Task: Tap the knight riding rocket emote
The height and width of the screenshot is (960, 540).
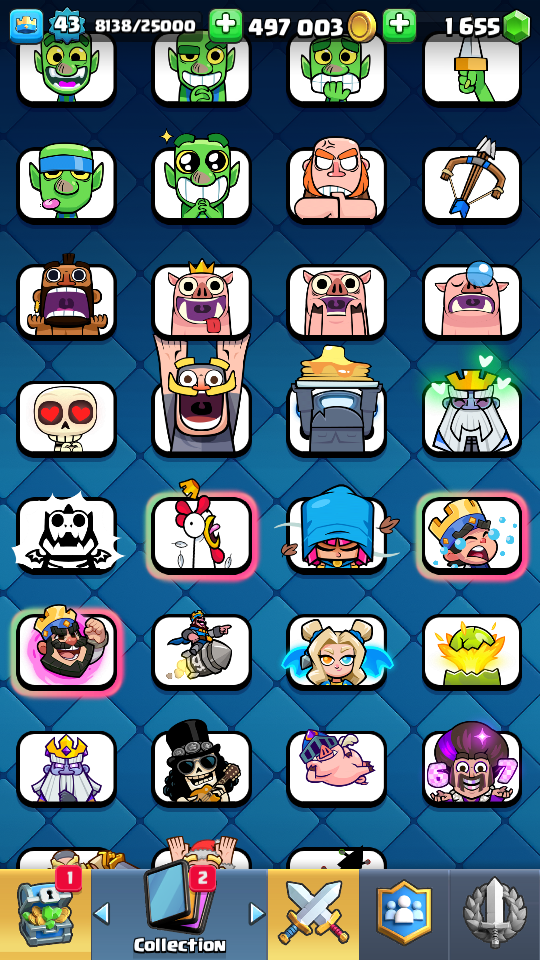Action: coord(201,651)
